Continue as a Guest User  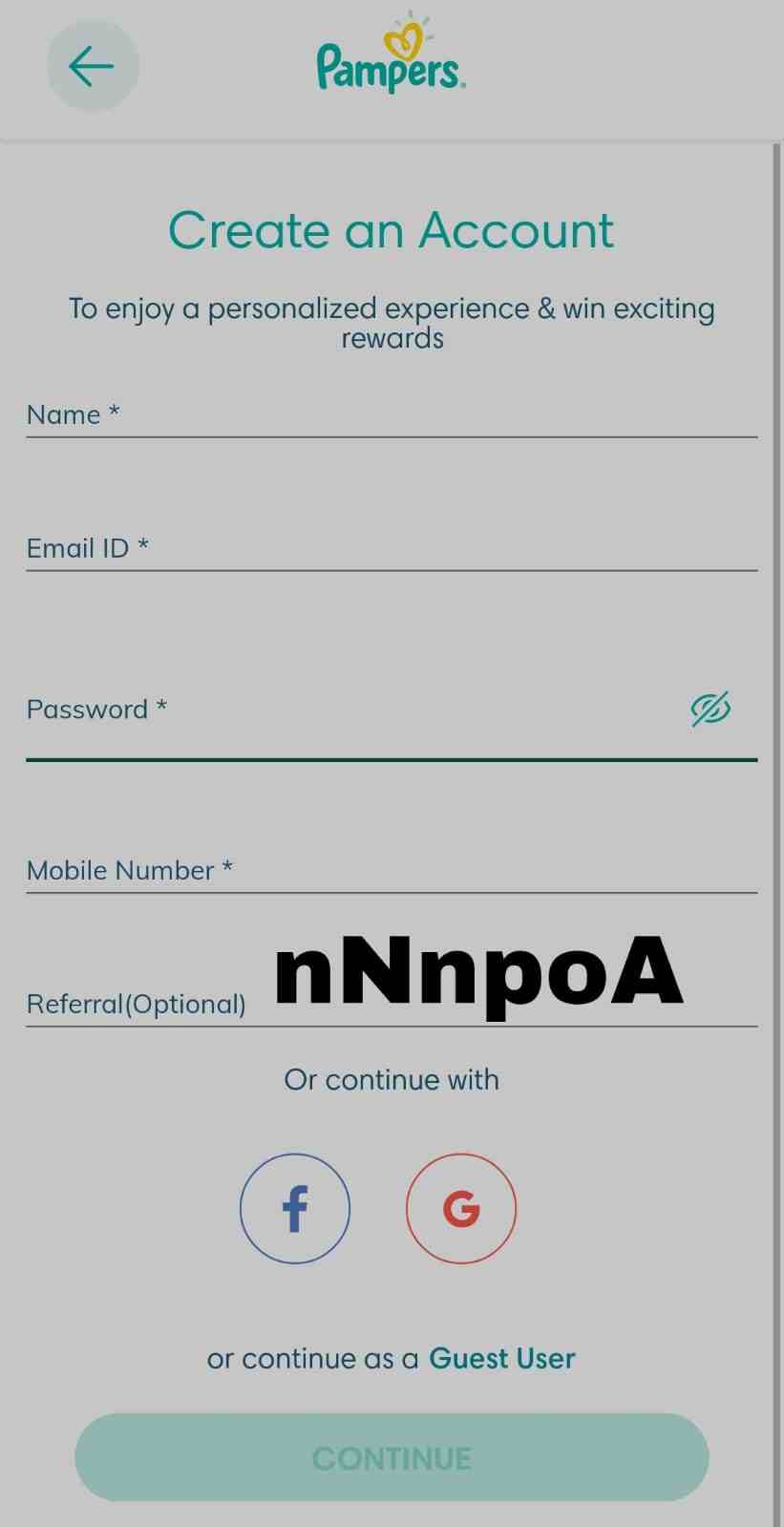(501, 1358)
